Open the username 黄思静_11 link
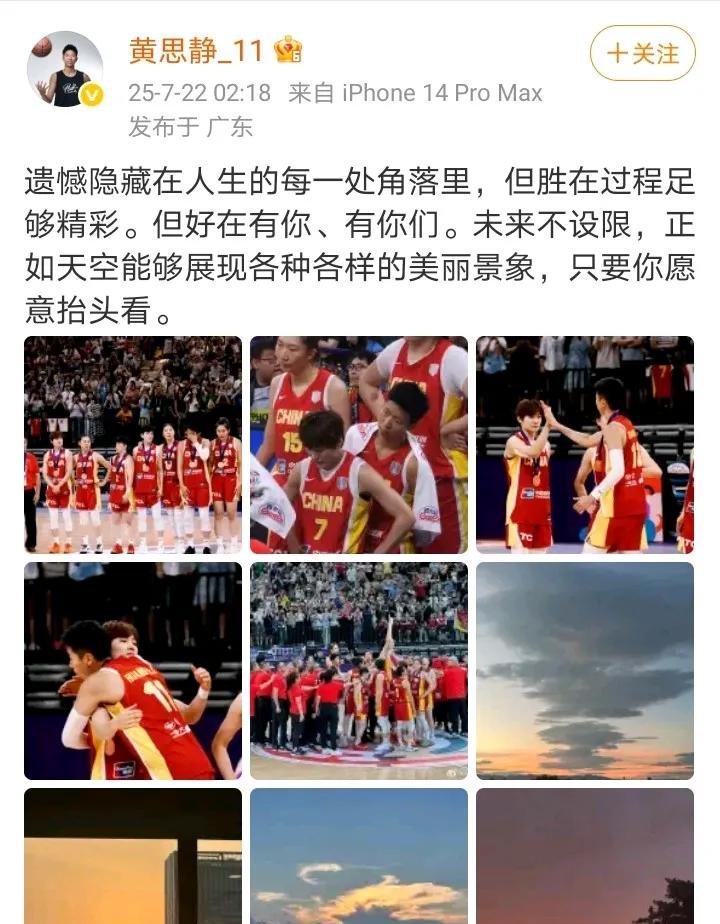 (196, 50)
